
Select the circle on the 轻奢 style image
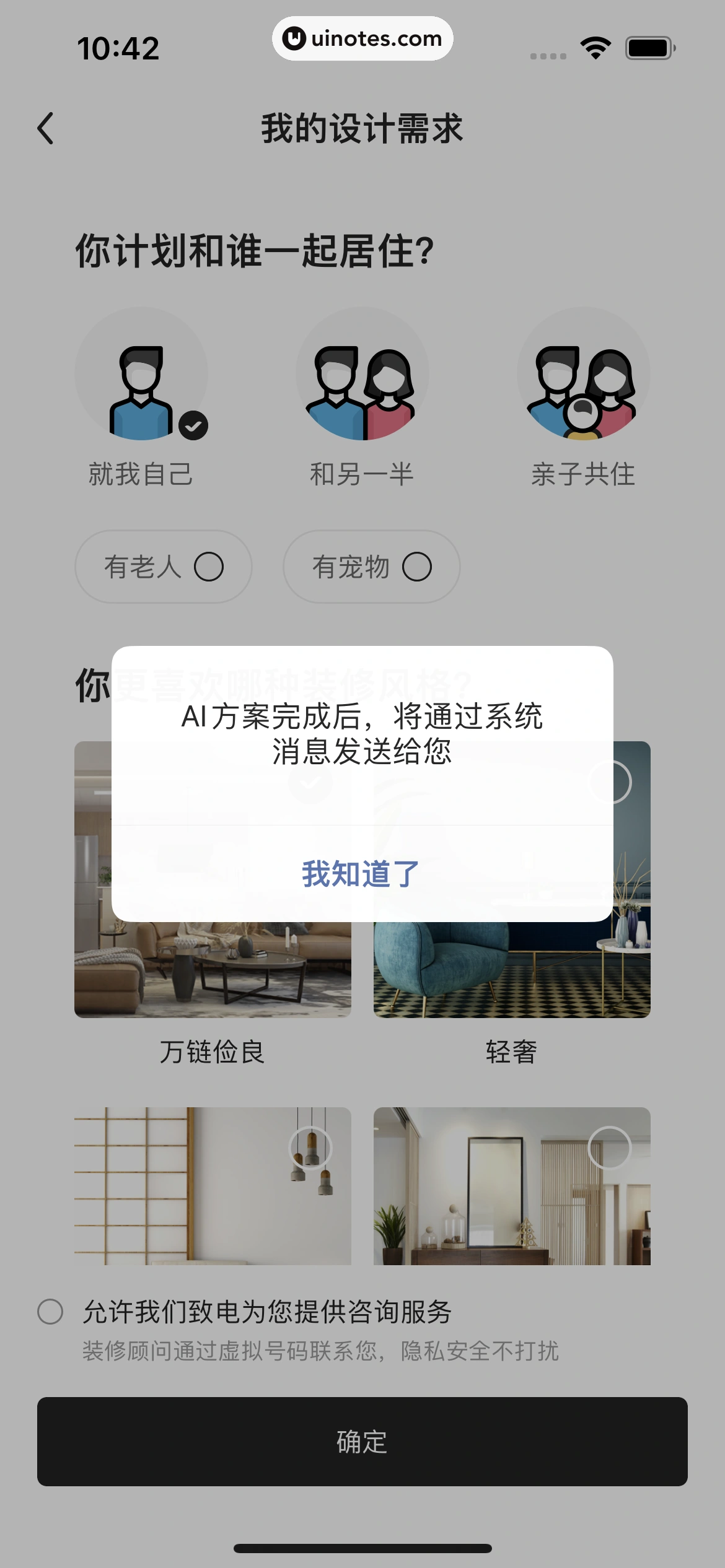(x=610, y=782)
